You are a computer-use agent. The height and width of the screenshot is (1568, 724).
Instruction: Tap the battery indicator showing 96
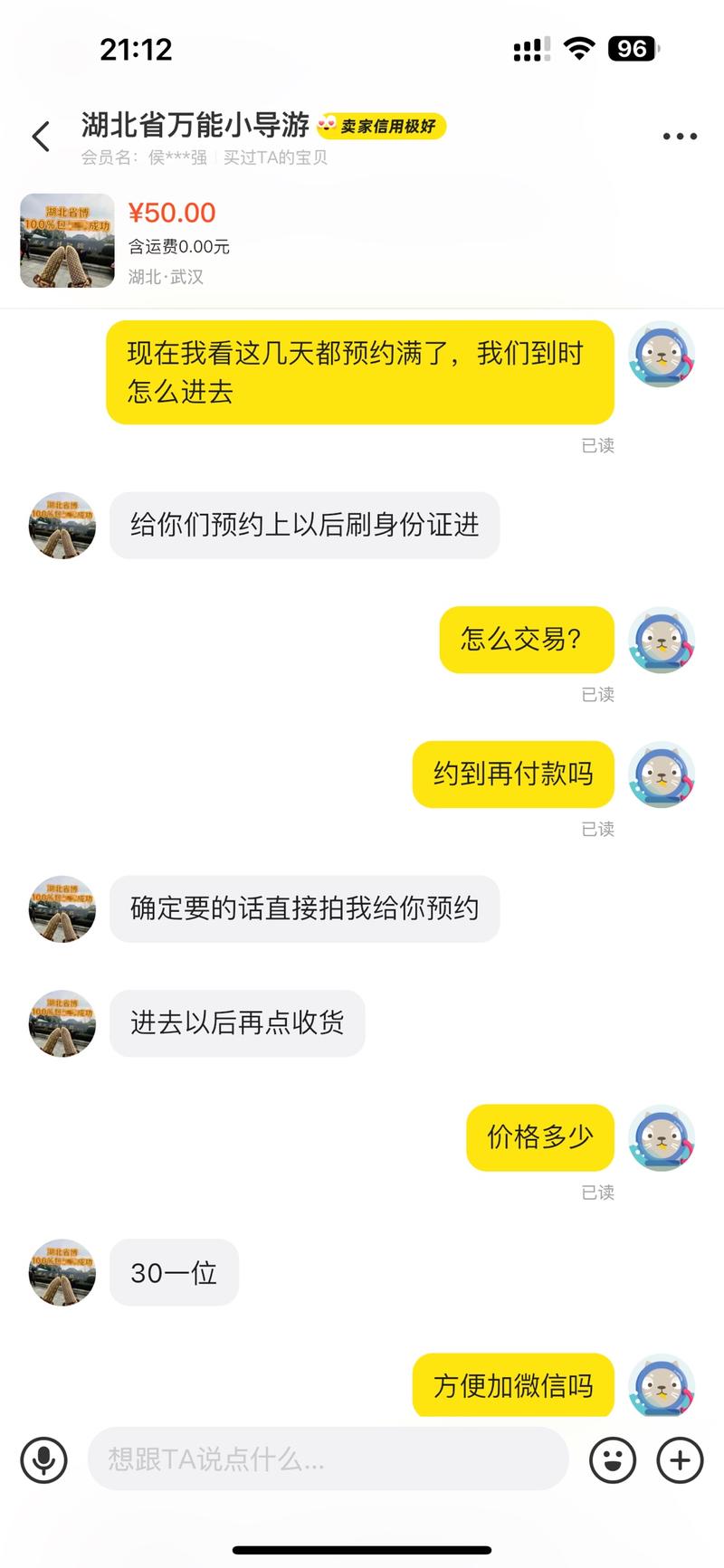(x=633, y=48)
